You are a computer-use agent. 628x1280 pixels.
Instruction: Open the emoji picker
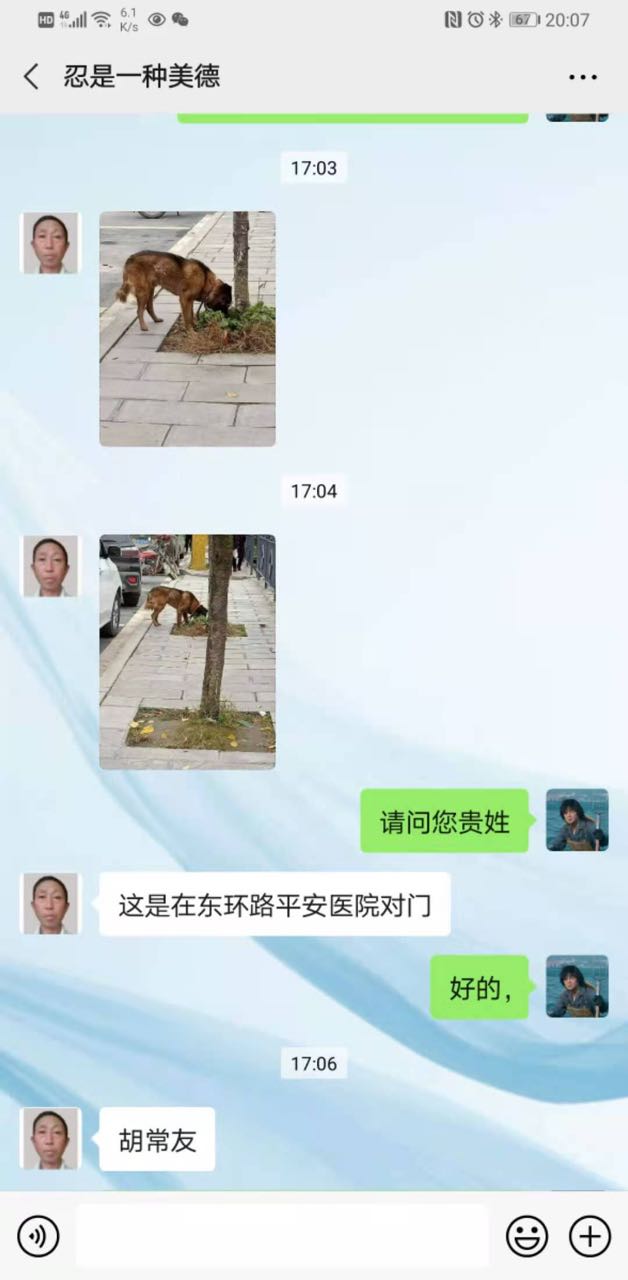pyautogui.click(x=526, y=1237)
